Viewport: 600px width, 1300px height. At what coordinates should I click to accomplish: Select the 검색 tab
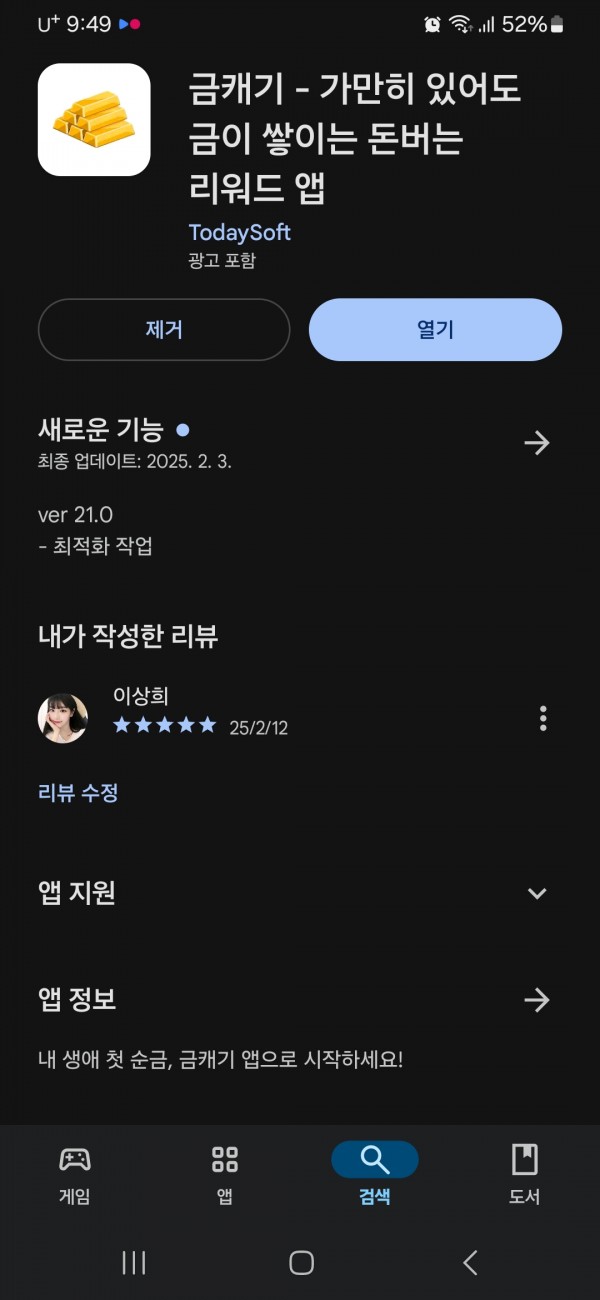tap(375, 1175)
